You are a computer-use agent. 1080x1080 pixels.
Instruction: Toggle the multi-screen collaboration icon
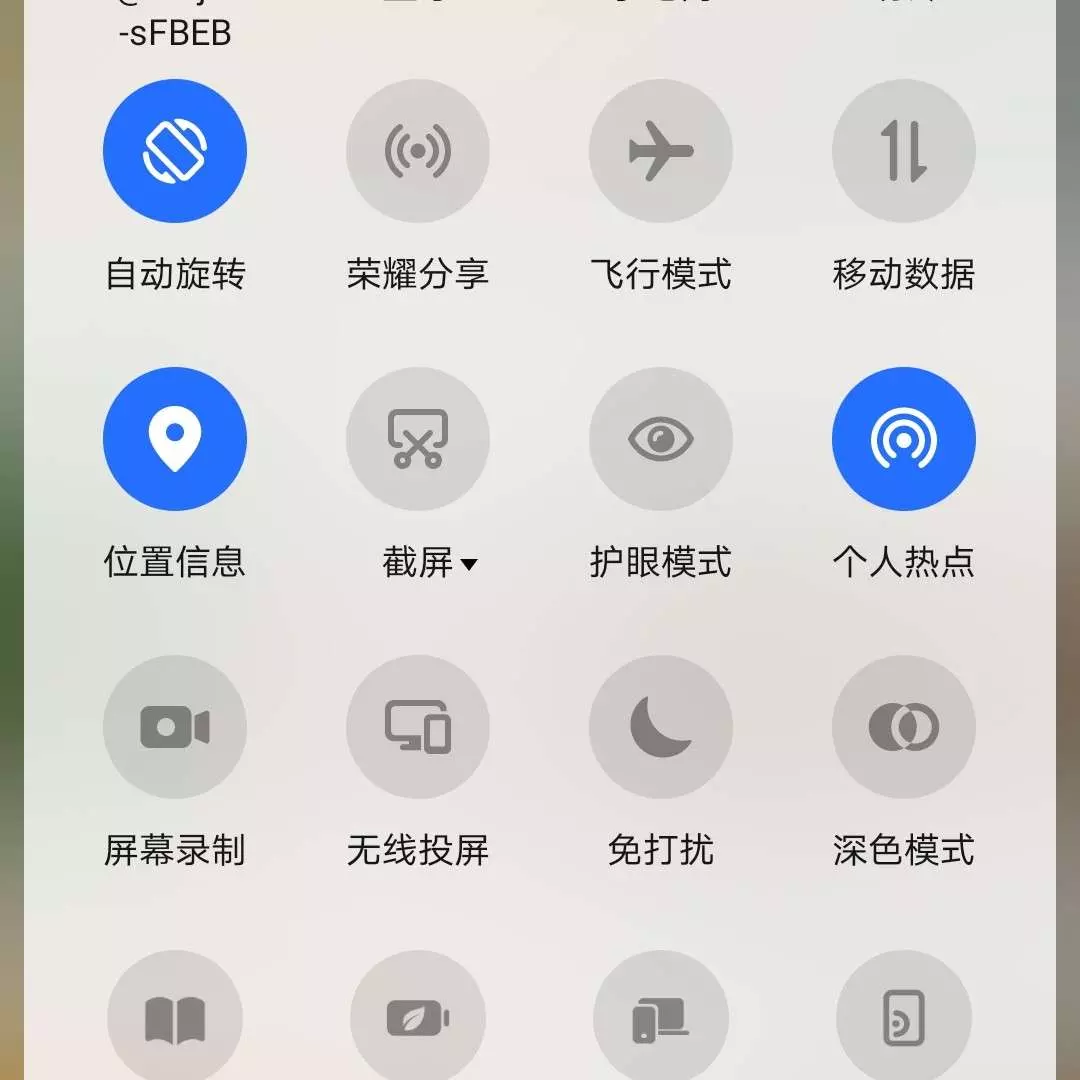pos(661,1018)
